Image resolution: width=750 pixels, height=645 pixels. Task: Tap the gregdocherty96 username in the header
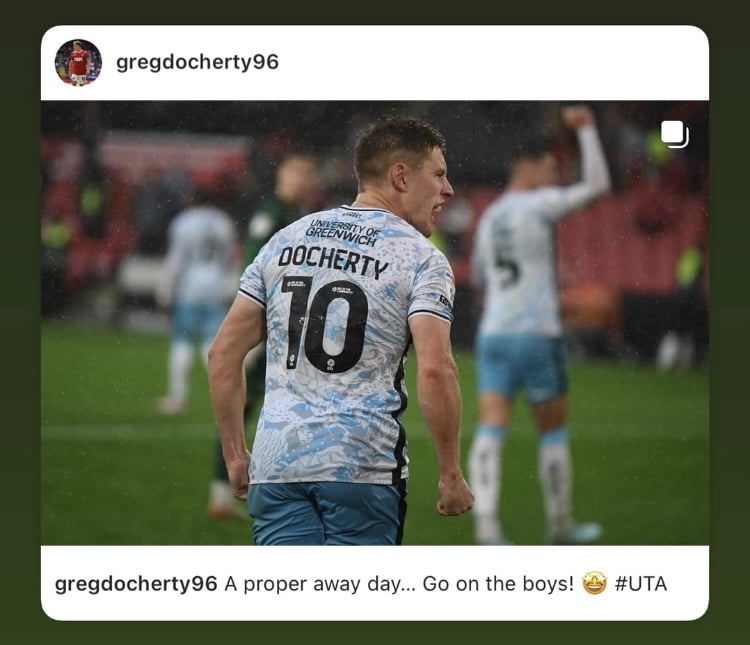click(197, 62)
